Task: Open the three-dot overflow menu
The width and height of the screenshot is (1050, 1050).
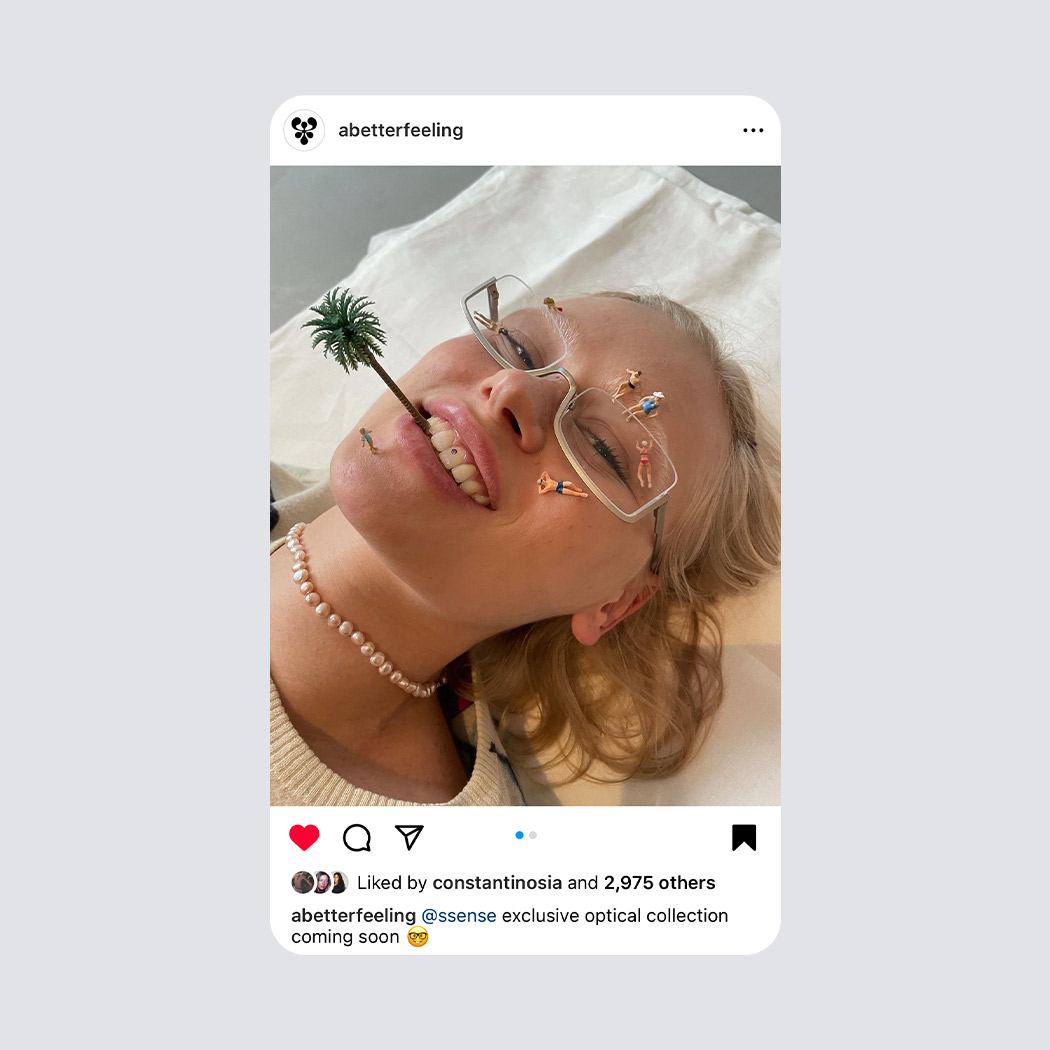Action: pos(753,130)
